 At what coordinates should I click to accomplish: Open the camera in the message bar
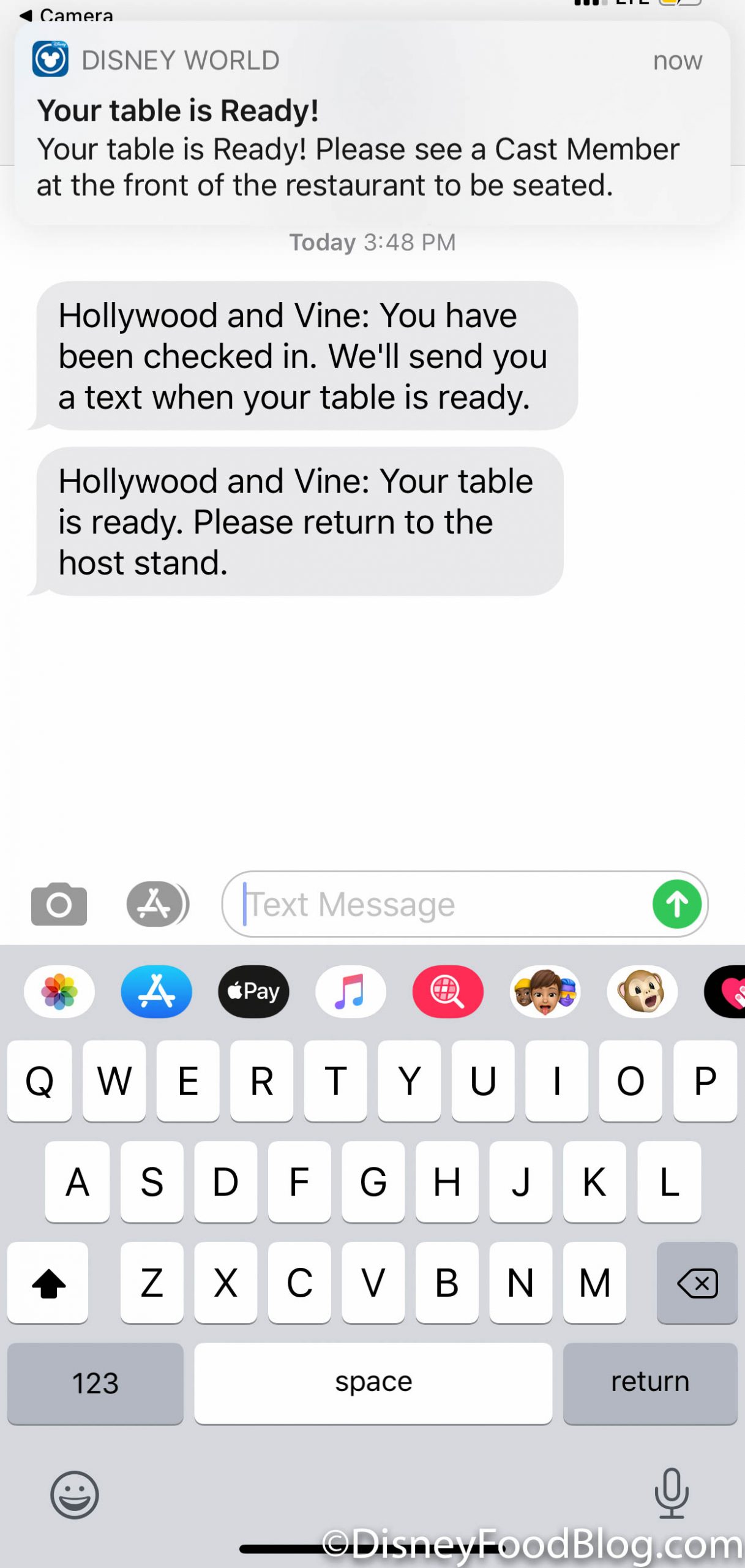(59, 904)
